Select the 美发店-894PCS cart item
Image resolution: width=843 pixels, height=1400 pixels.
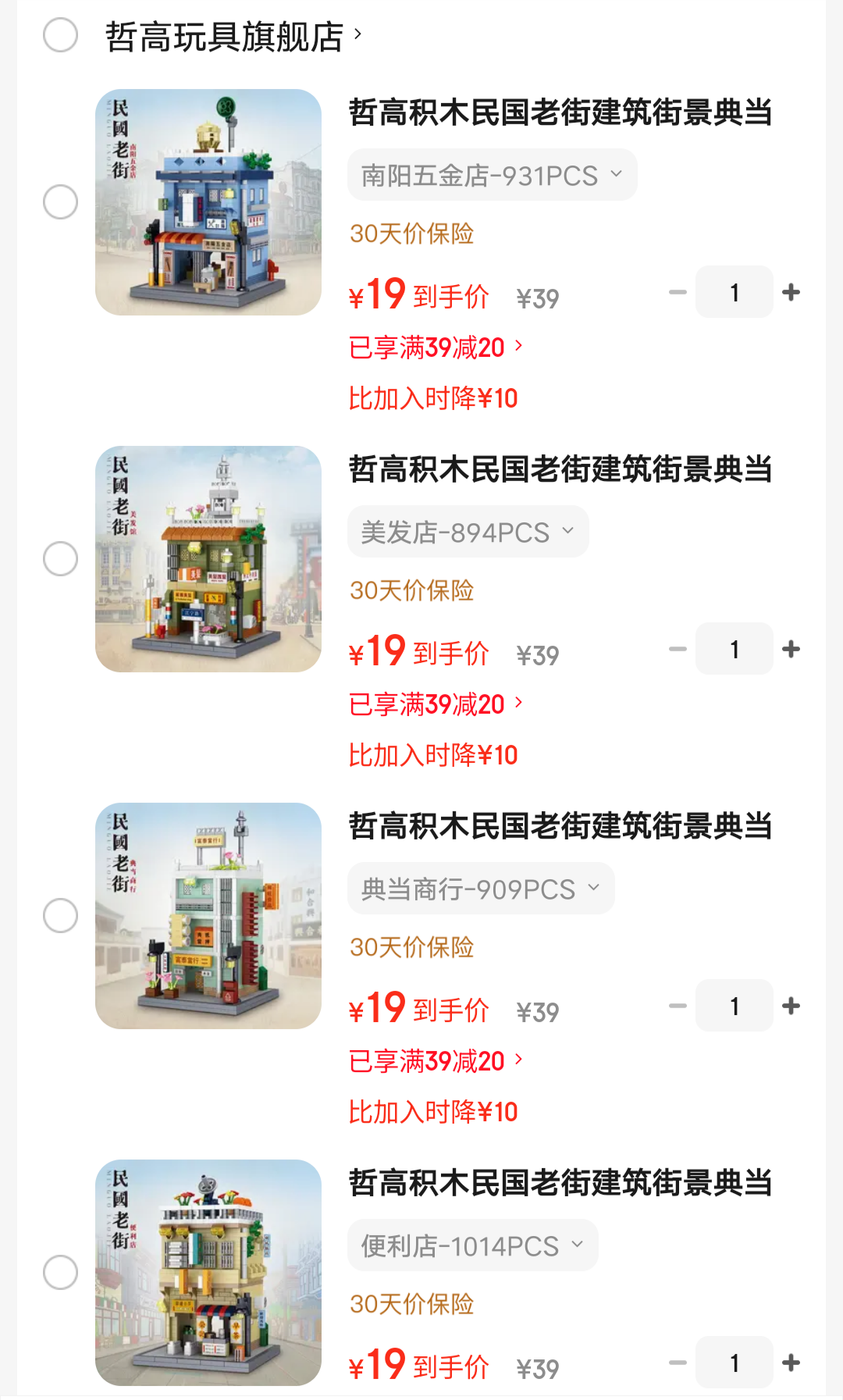[x=60, y=559]
